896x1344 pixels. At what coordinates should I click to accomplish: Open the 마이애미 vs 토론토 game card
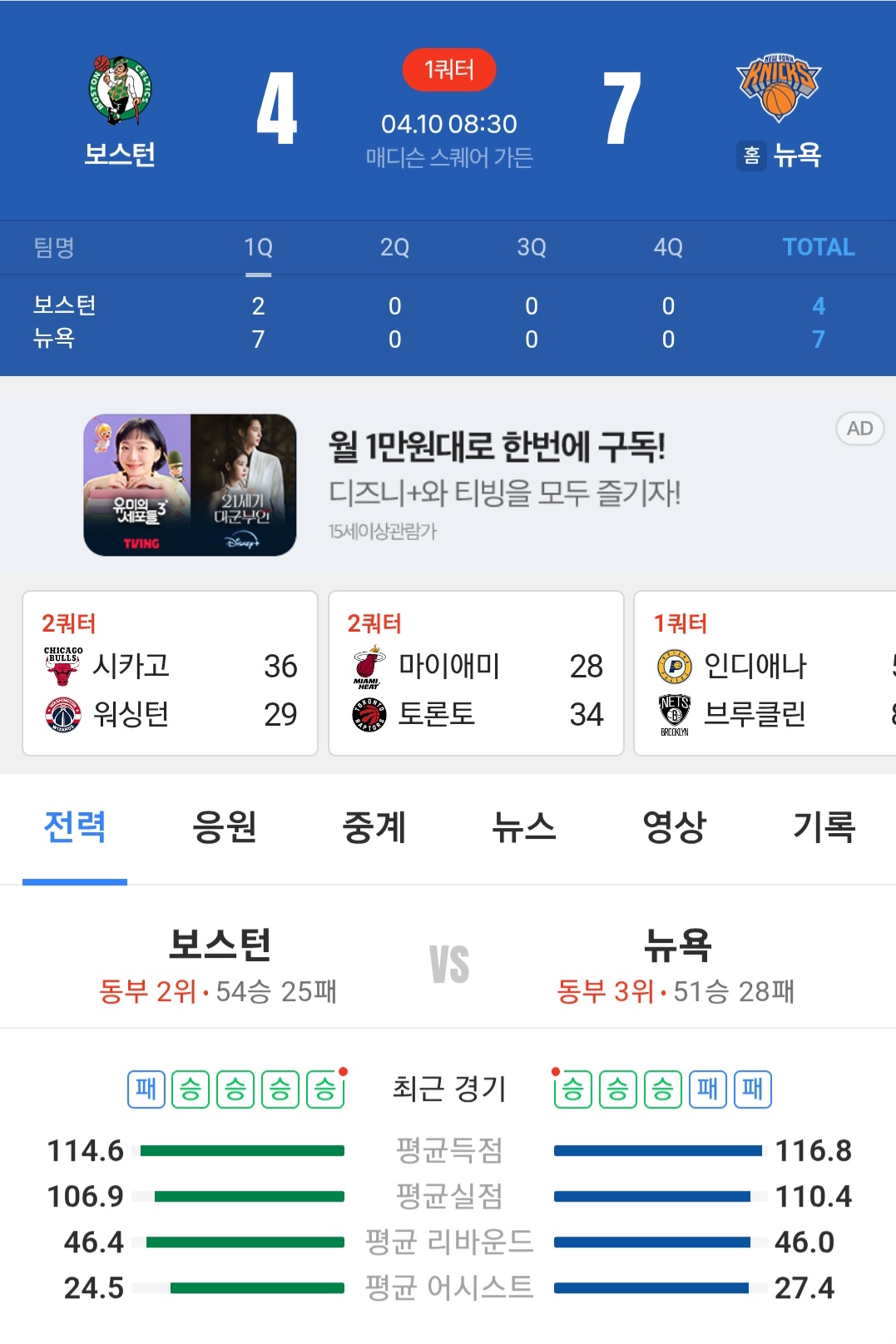476,673
